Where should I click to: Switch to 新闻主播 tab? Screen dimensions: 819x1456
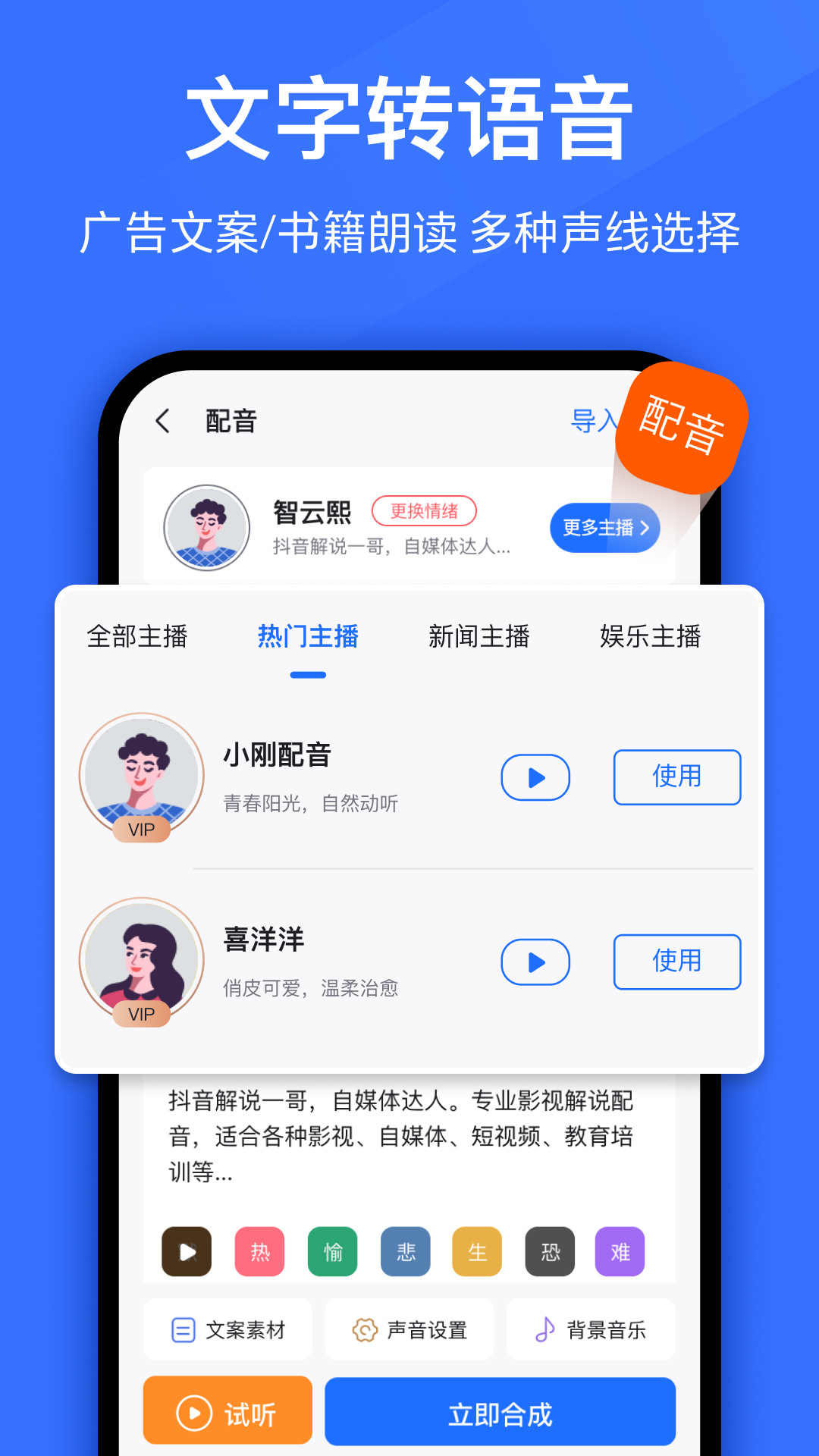(480, 637)
